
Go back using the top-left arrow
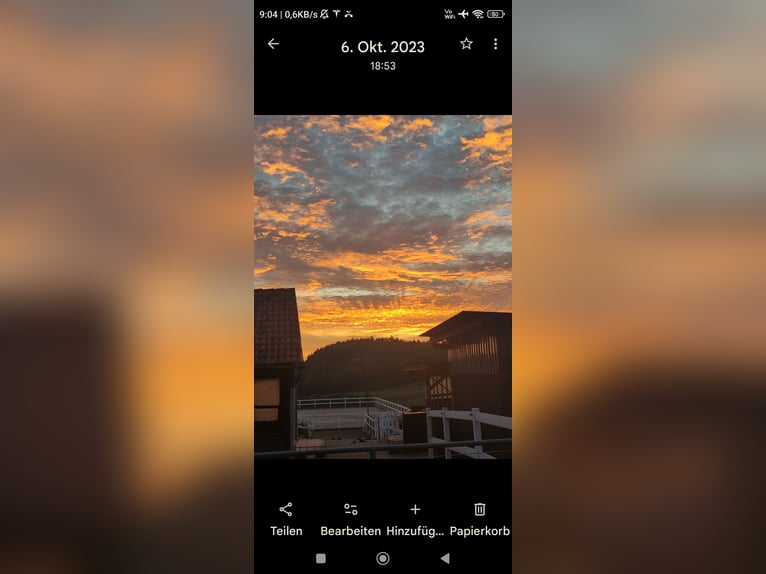273,44
